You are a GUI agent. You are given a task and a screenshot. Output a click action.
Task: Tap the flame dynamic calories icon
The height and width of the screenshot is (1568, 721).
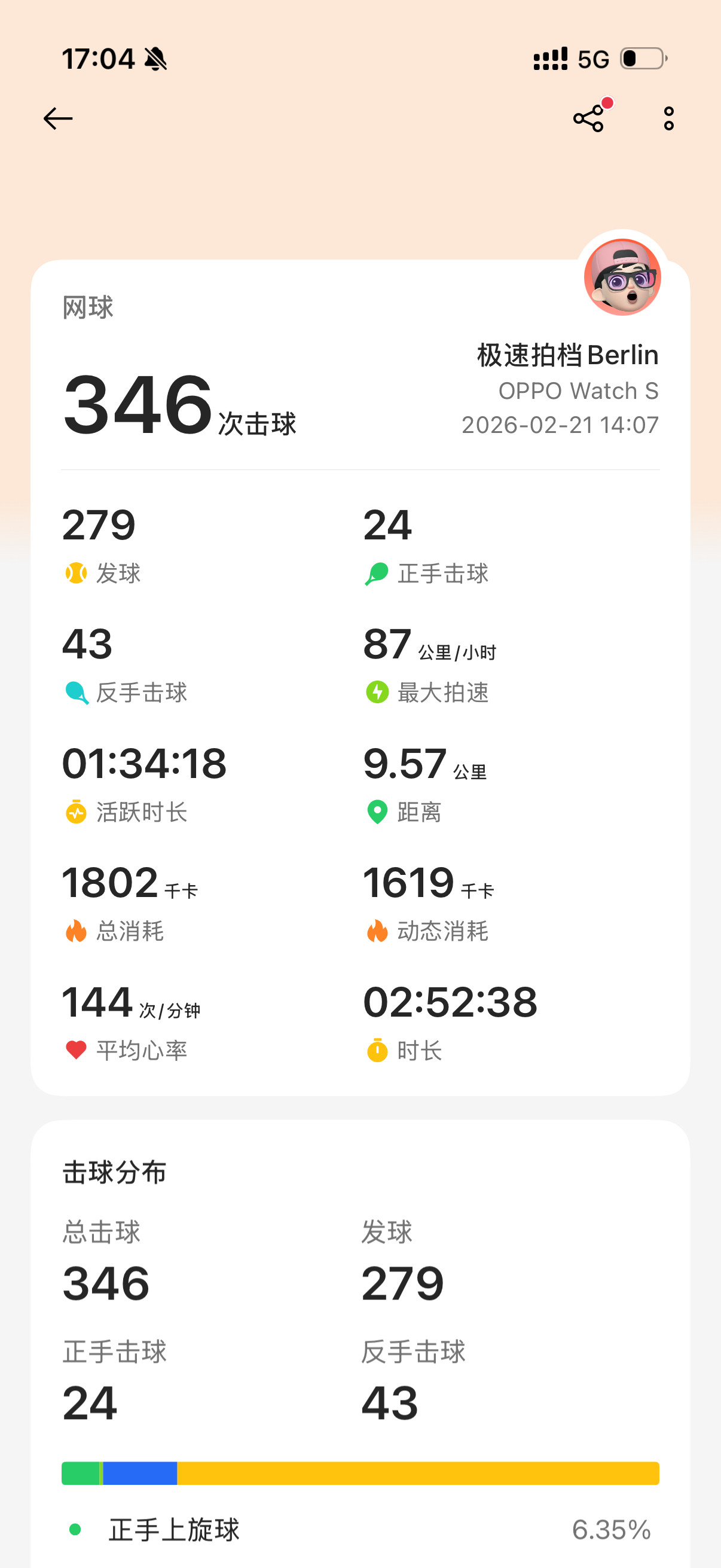point(377,930)
